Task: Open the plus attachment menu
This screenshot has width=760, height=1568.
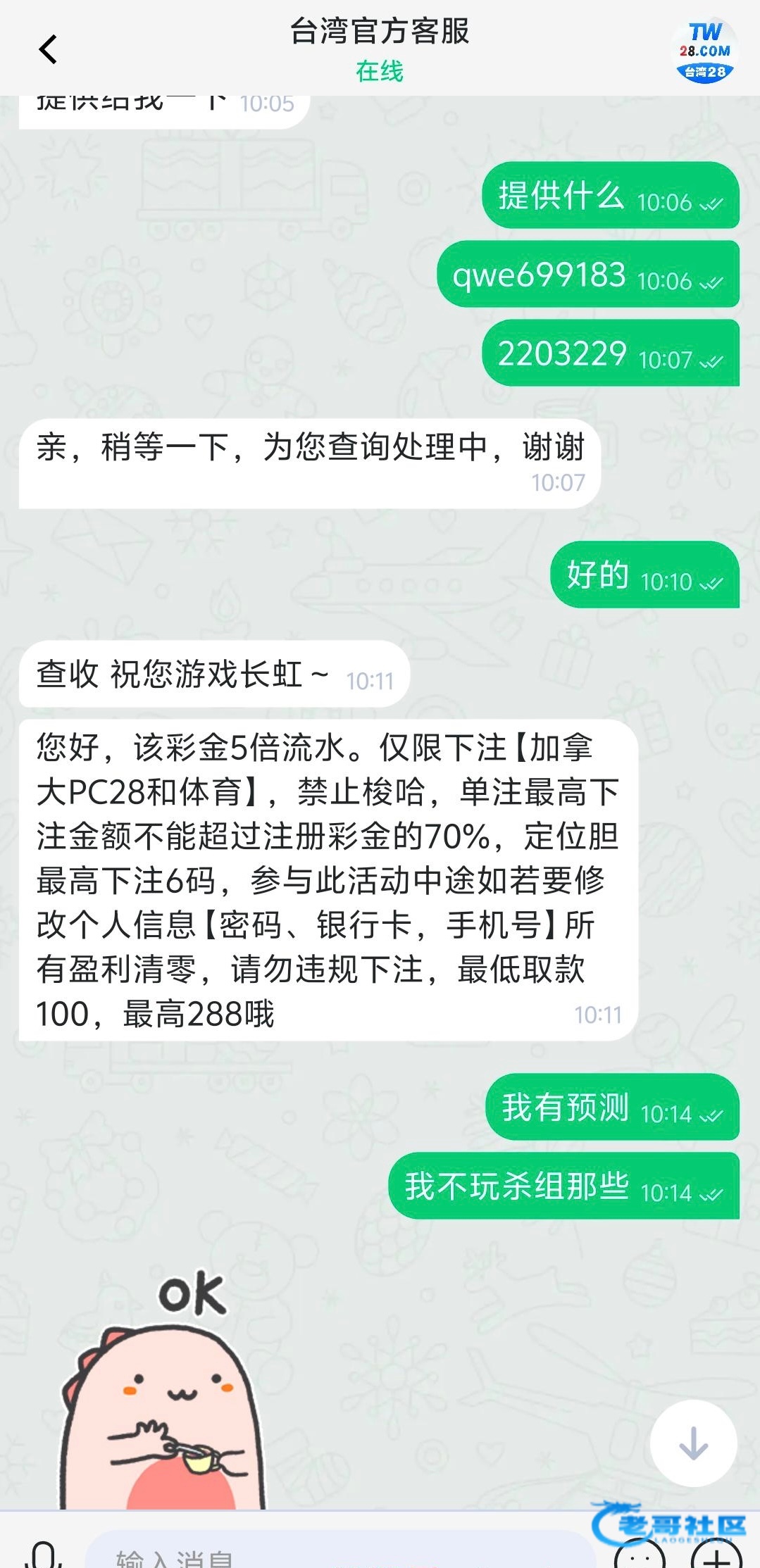Action: point(716,1555)
